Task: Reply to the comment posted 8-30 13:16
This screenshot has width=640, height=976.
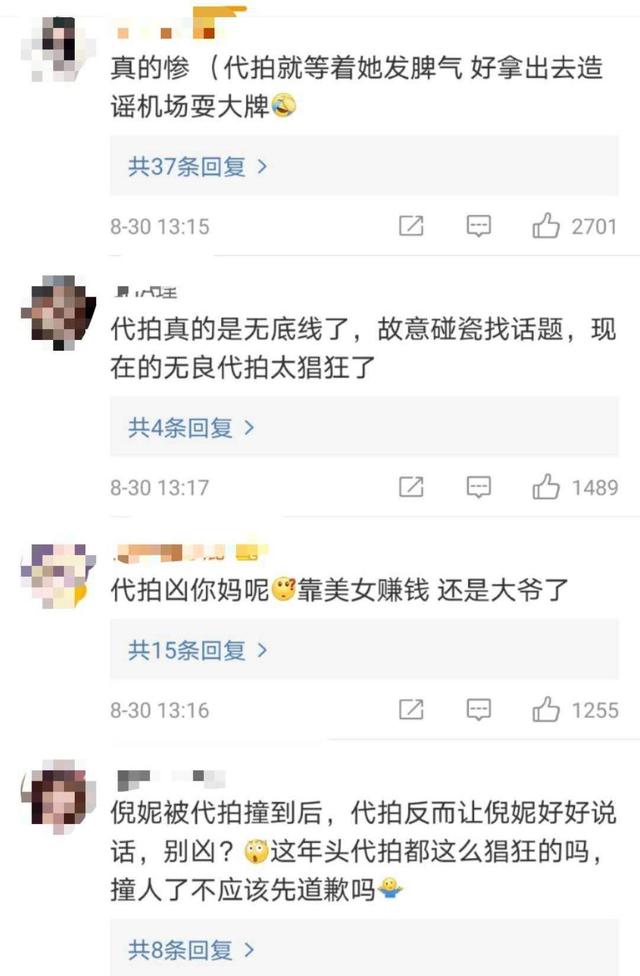Action: (479, 710)
